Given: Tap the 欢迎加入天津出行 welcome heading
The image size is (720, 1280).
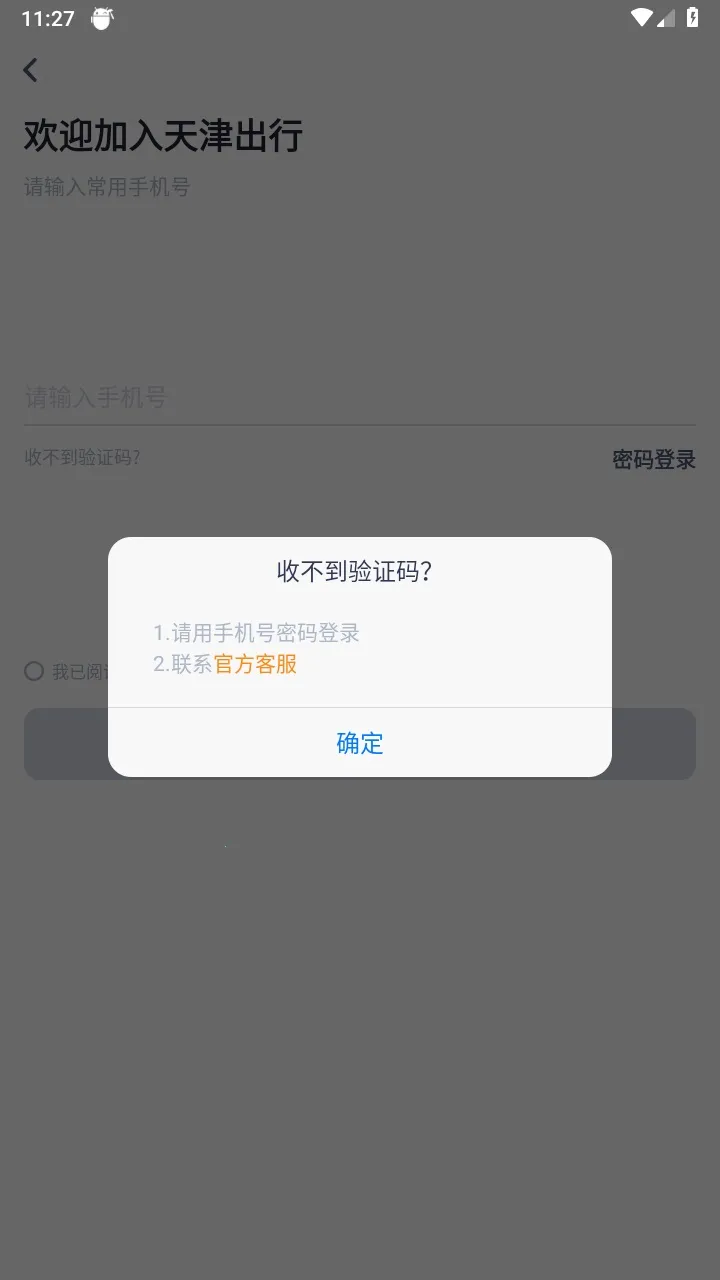Looking at the screenshot, I should (x=162, y=137).
